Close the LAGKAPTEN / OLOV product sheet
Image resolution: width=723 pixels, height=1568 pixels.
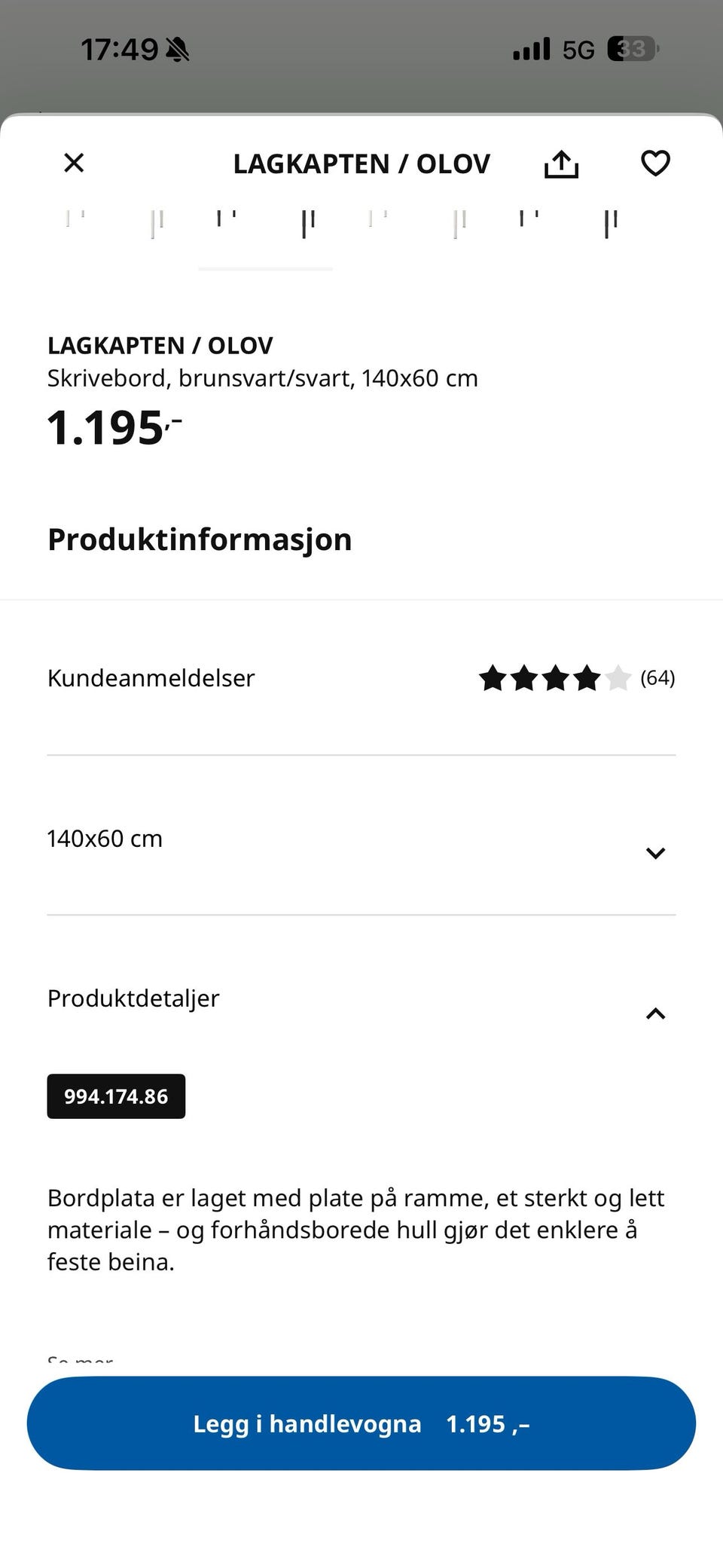tap(74, 163)
